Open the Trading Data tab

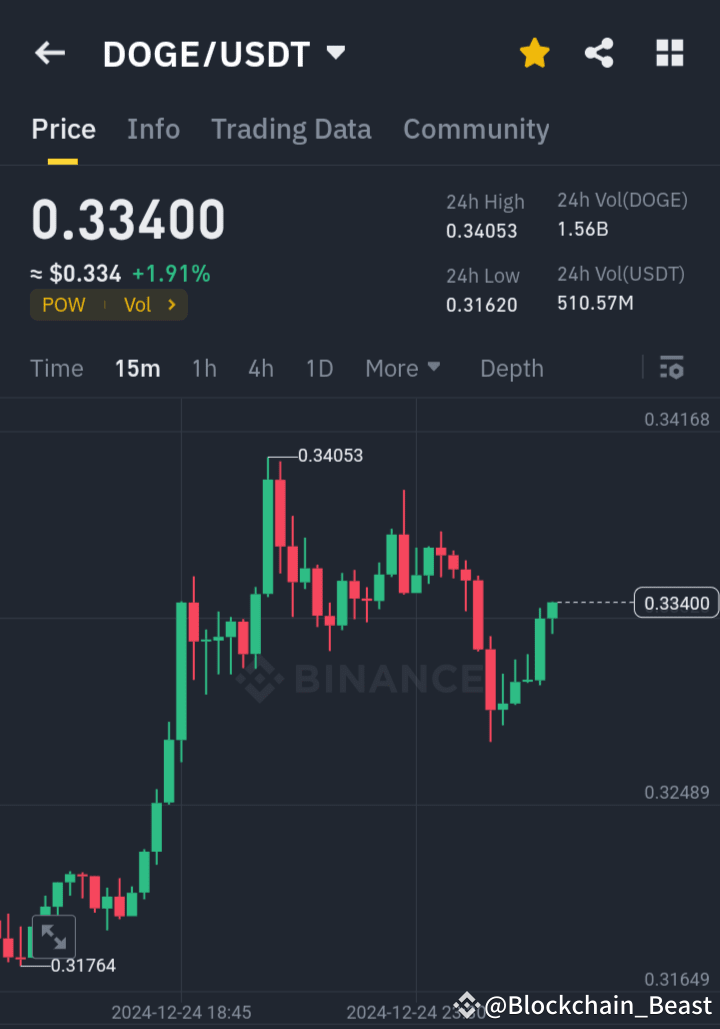(x=291, y=129)
